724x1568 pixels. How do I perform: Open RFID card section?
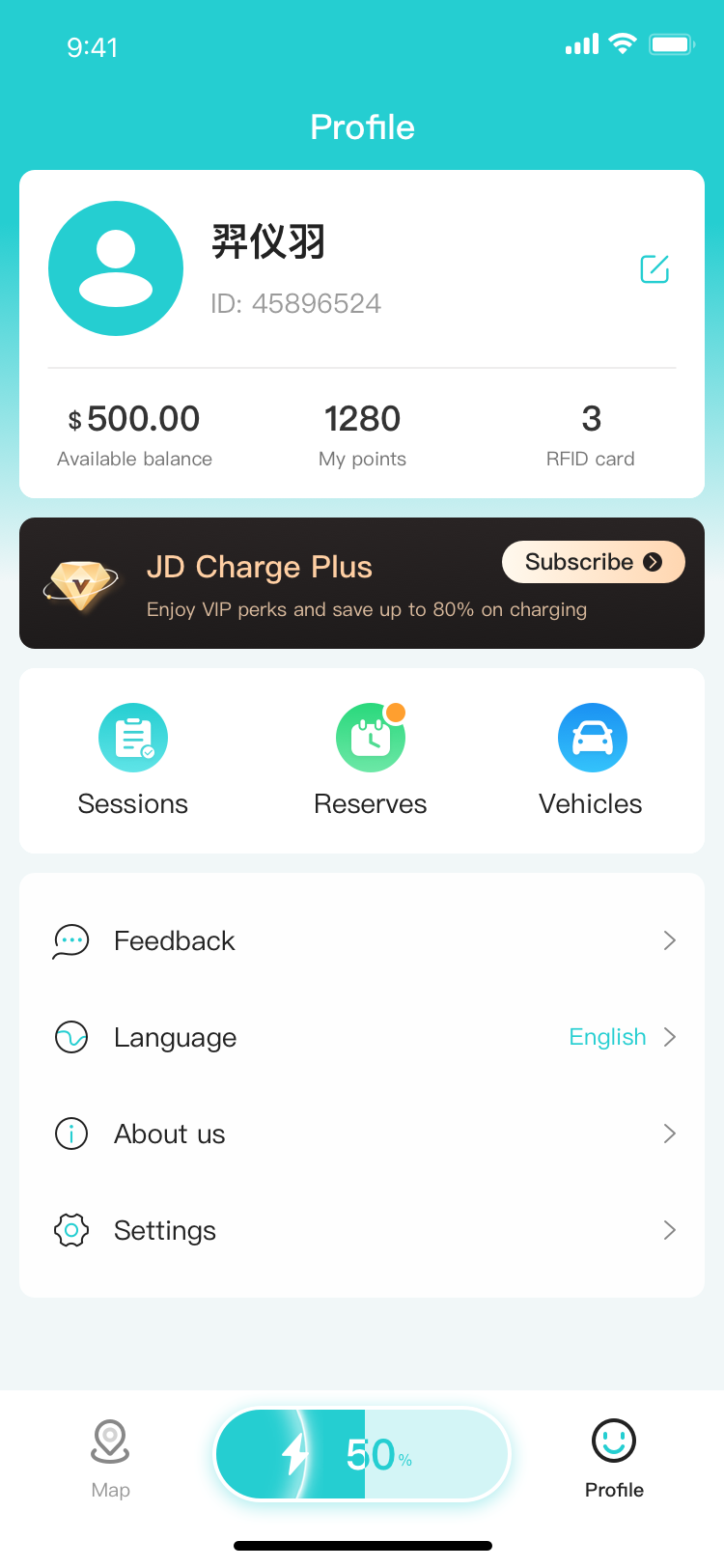[591, 434]
